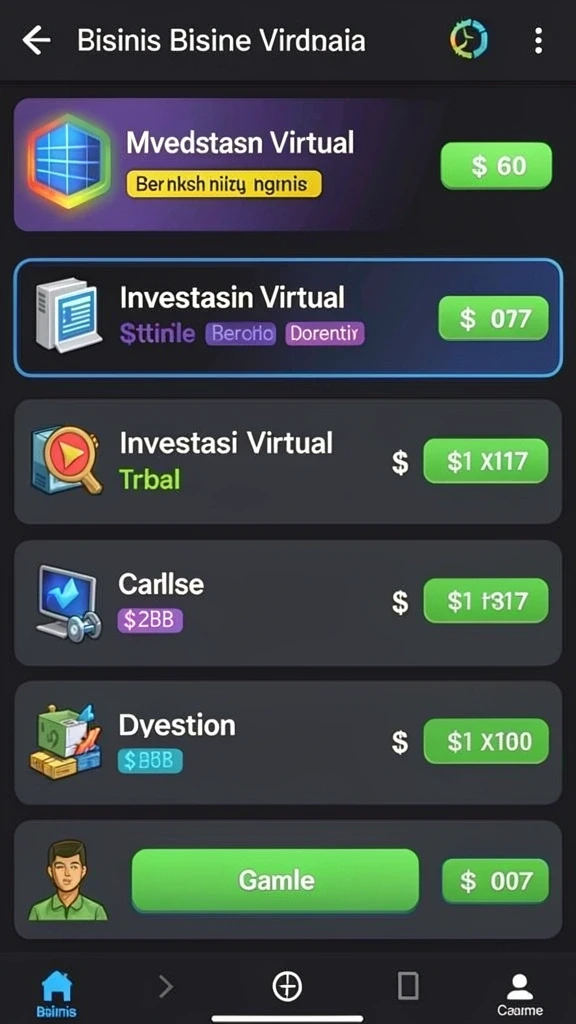The height and width of the screenshot is (1024, 576).
Task: Buy with the $1 X117 button
Action: point(487,461)
